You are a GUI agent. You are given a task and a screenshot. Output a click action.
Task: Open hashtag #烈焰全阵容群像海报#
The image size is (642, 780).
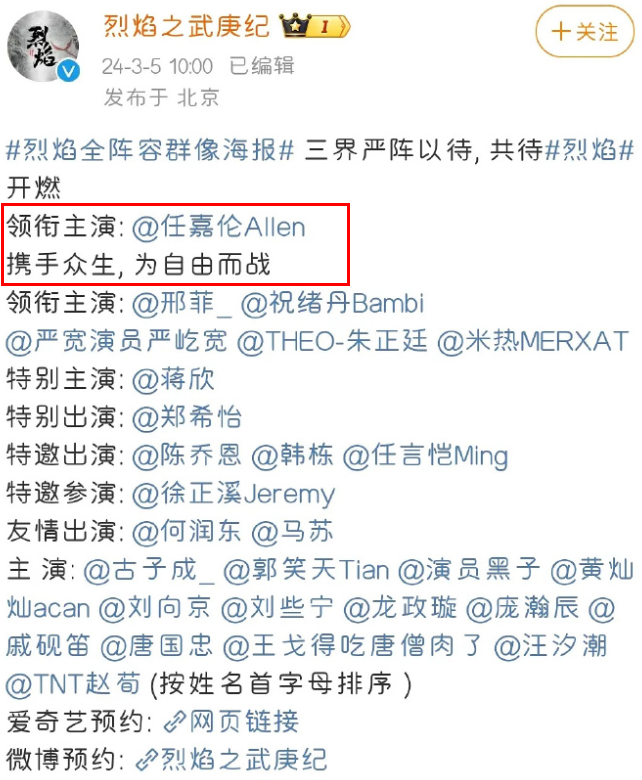pyautogui.click(x=150, y=150)
